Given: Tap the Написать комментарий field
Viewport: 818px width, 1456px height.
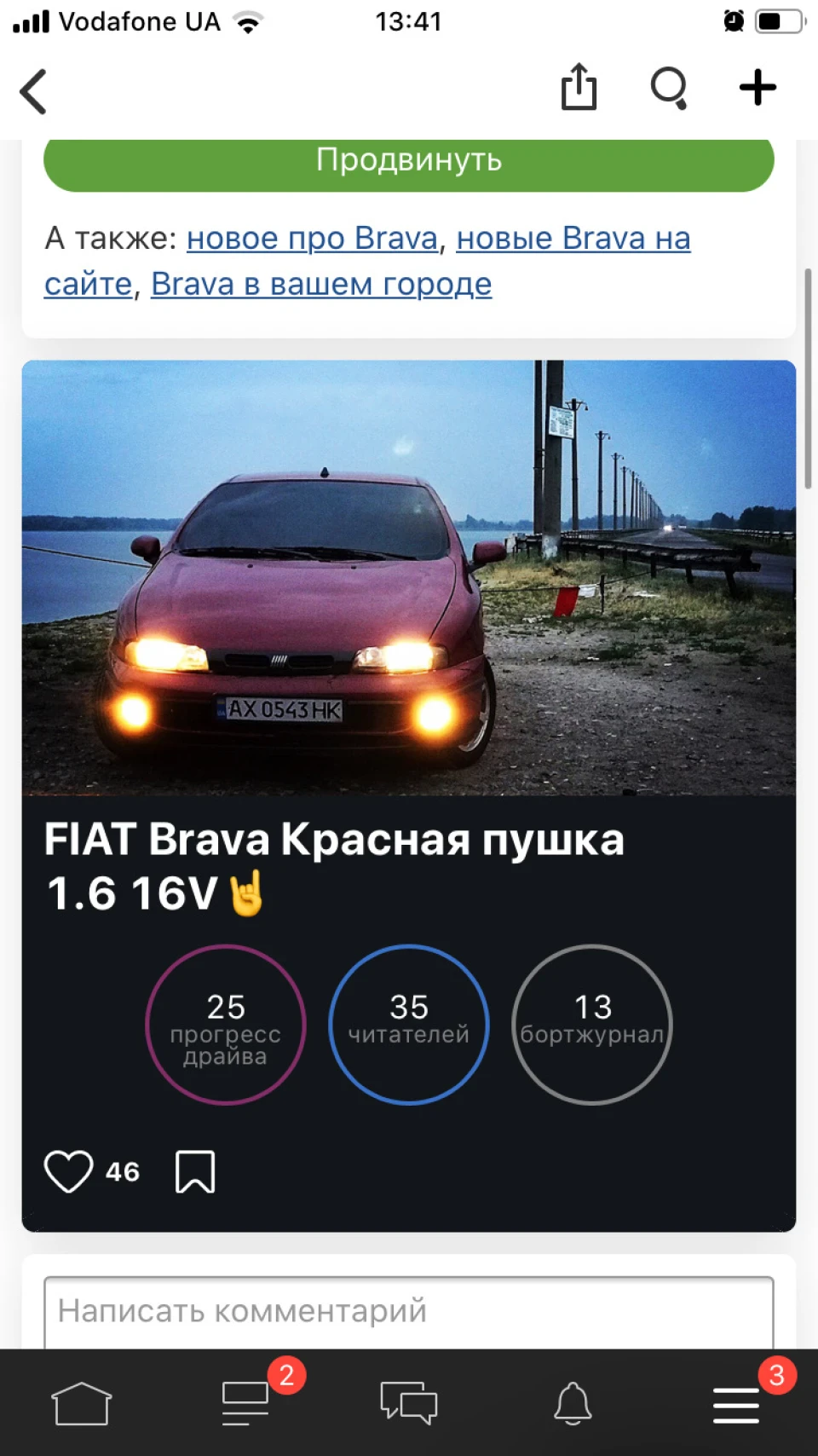Looking at the screenshot, I should click(409, 1312).
